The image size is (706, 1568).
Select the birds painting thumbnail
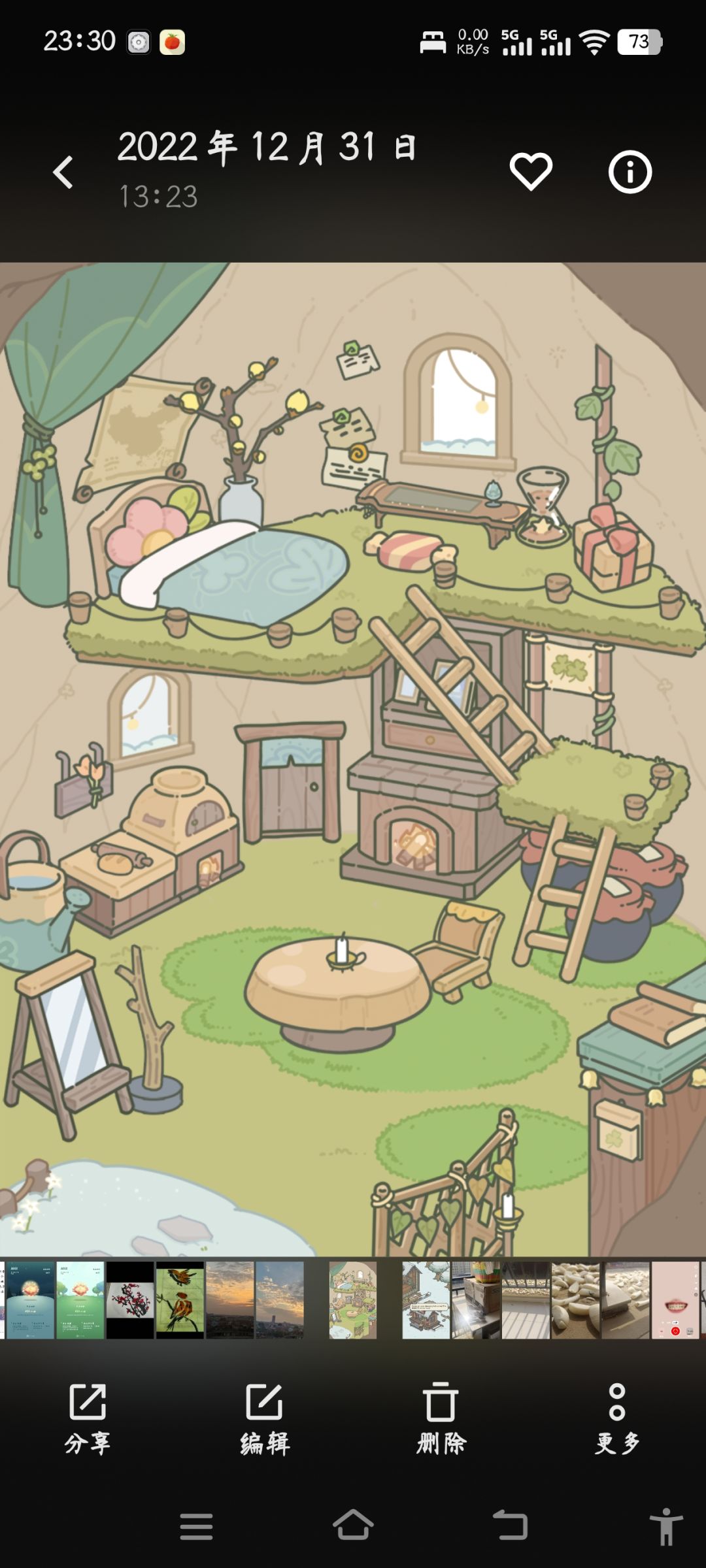[x=180, y=1300]
